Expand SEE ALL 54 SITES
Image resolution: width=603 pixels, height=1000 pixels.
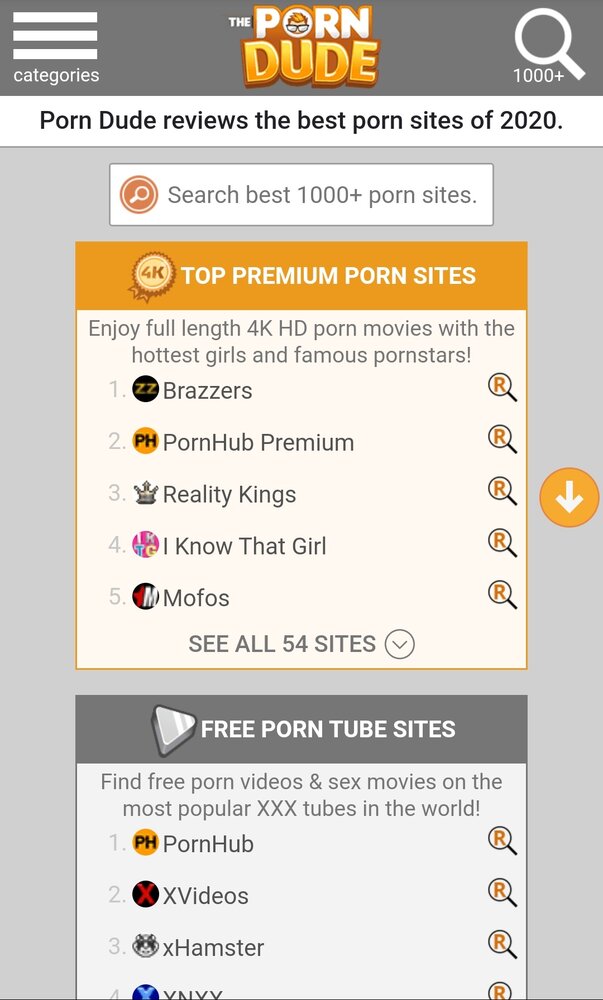(x=301, y=644)
